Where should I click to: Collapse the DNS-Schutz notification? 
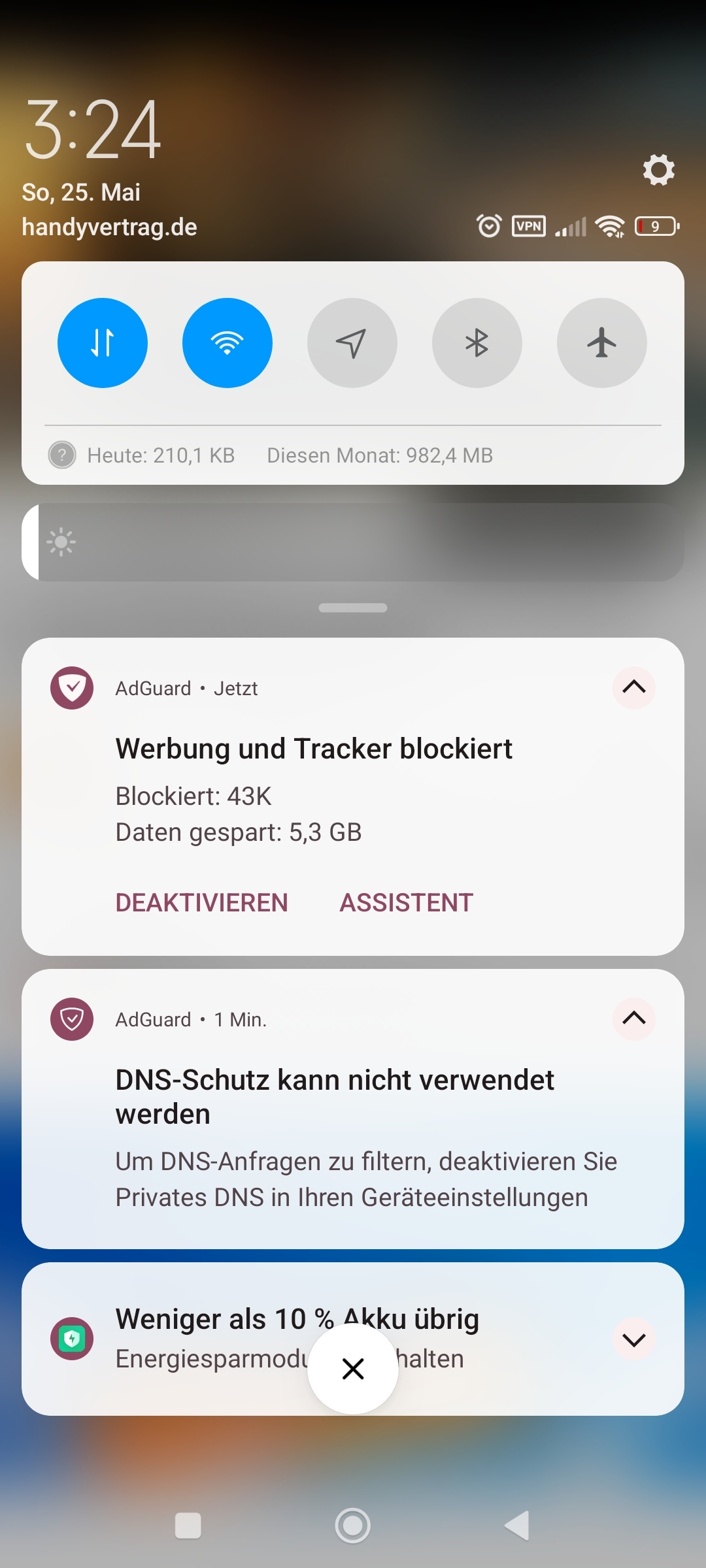634,1019
